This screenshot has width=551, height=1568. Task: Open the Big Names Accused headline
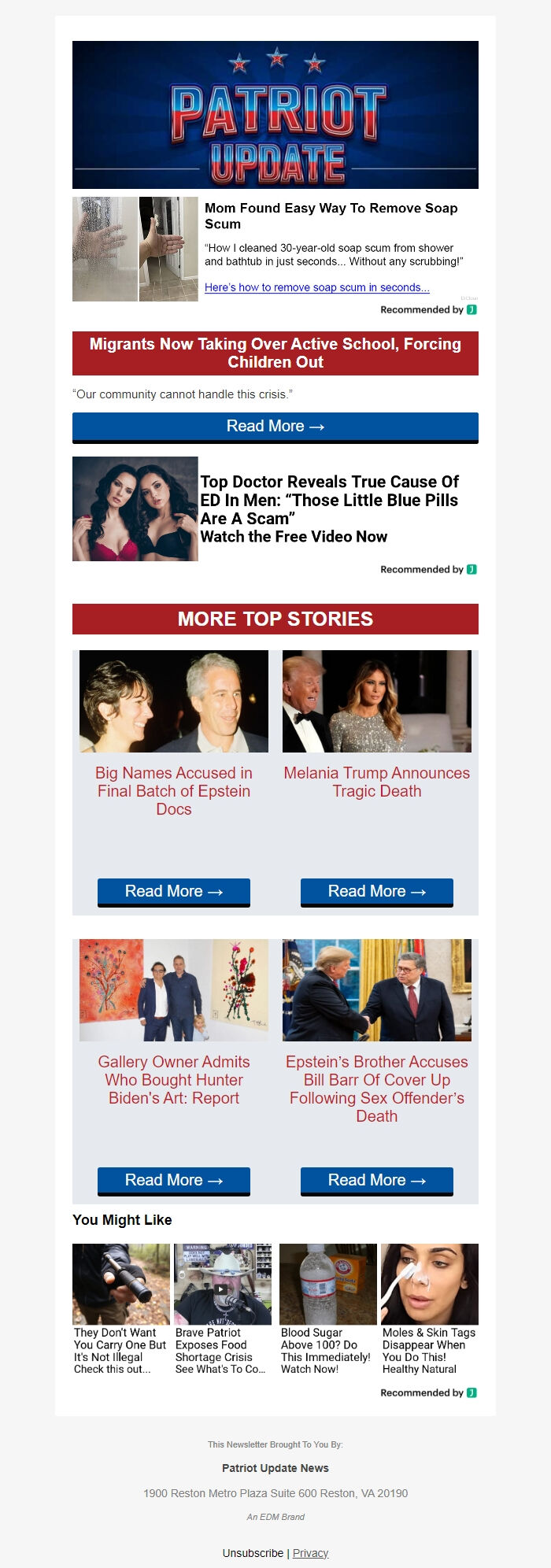tap(174, 791)
